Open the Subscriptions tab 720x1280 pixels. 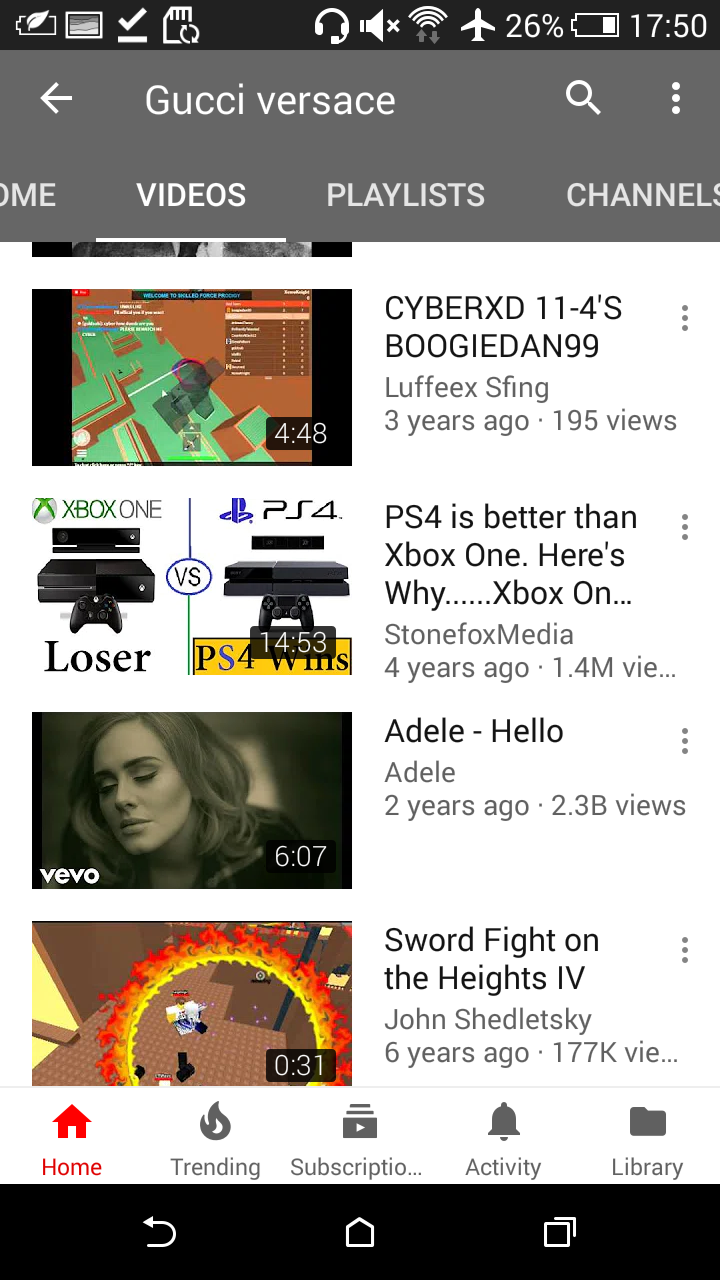coord(358,1138)
